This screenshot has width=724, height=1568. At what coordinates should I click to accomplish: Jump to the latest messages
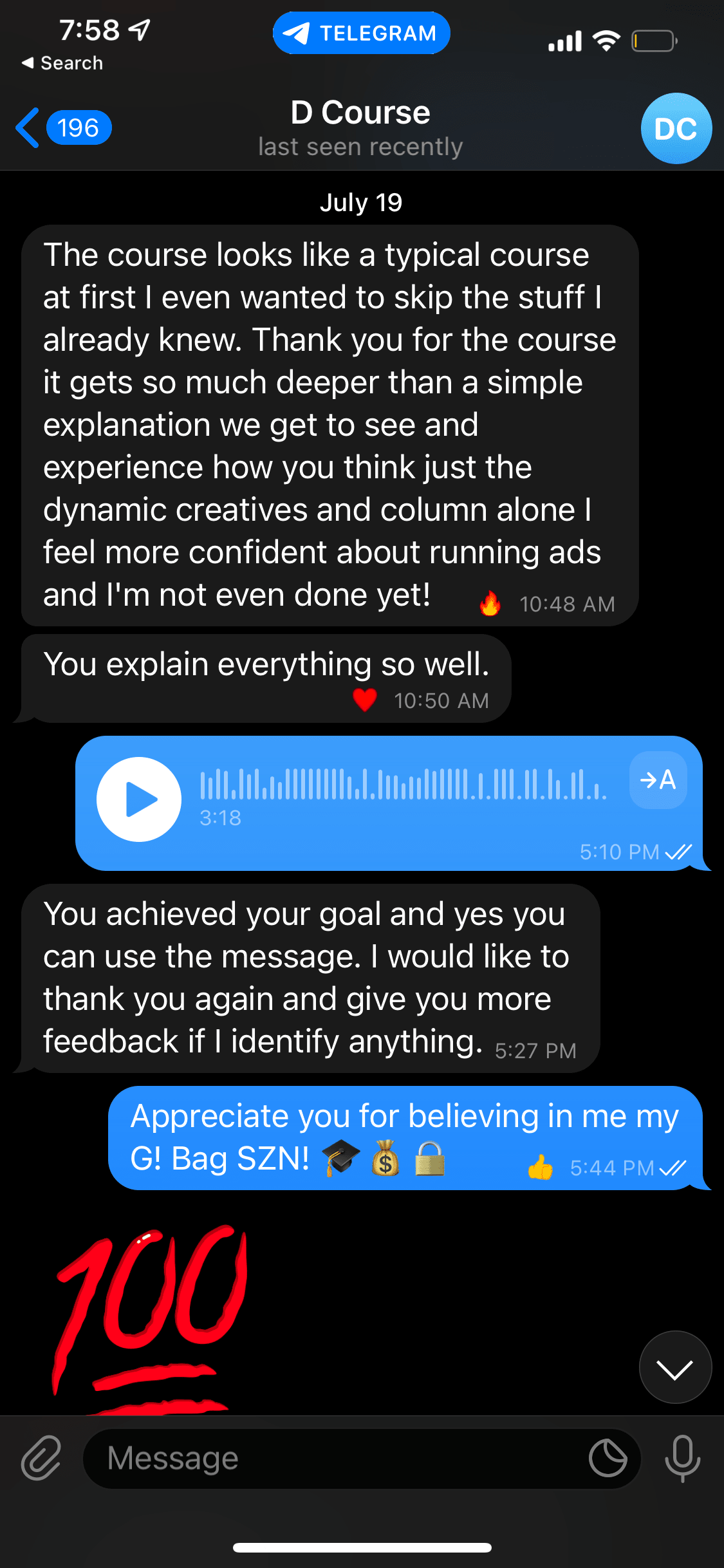coord(675,1367)
